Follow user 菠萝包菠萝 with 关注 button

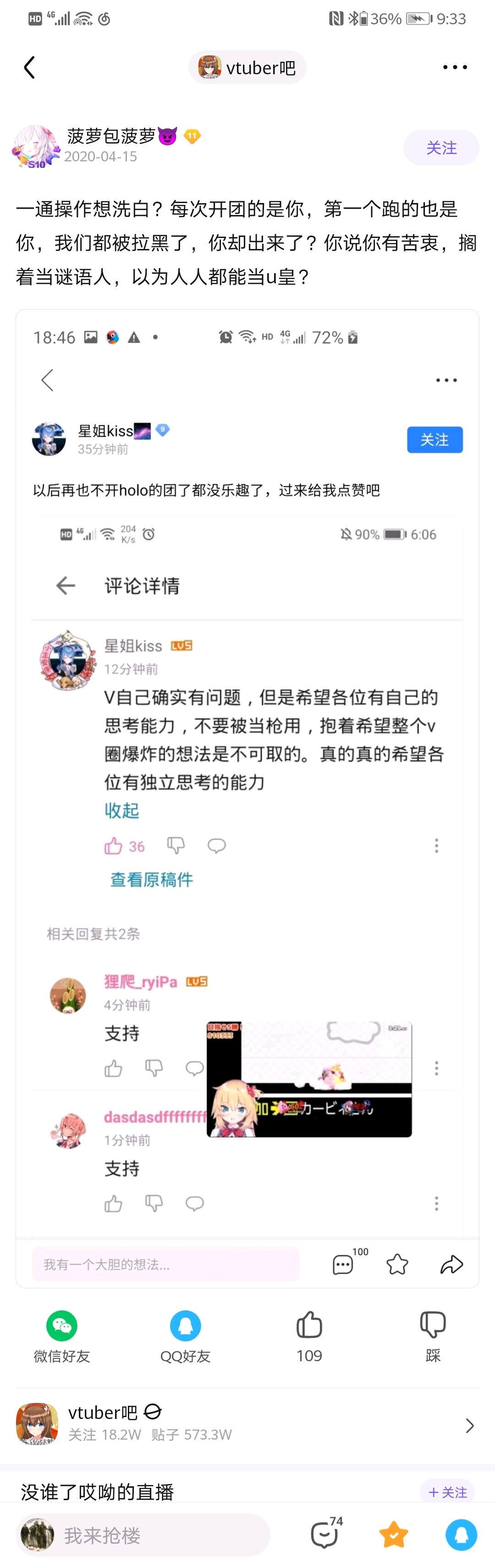(441, 147)
